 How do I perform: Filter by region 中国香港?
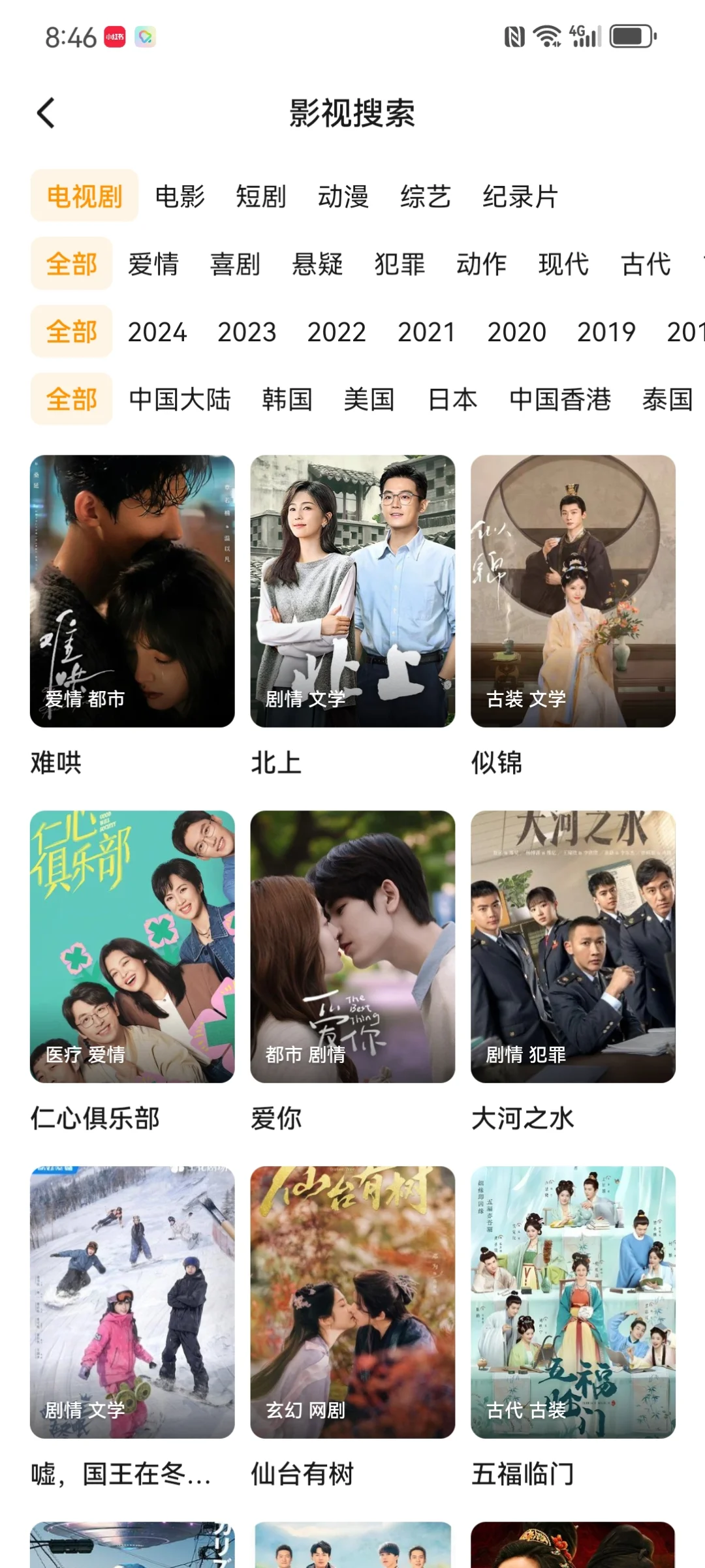click(560, 399)
